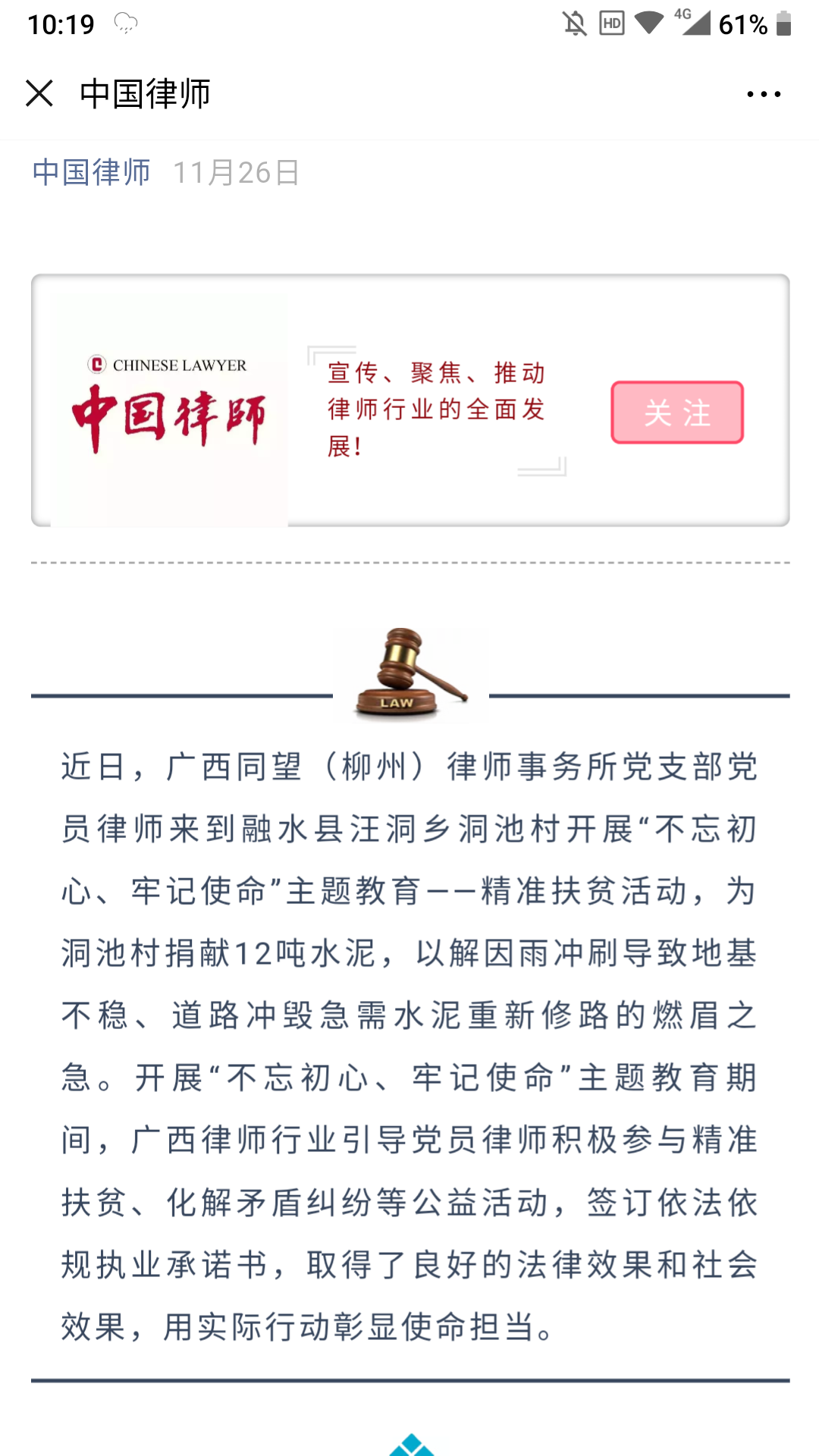The image size is (819, 1456).
Task: Tap the pink 关注 follow button
Action: pos(677,413)
